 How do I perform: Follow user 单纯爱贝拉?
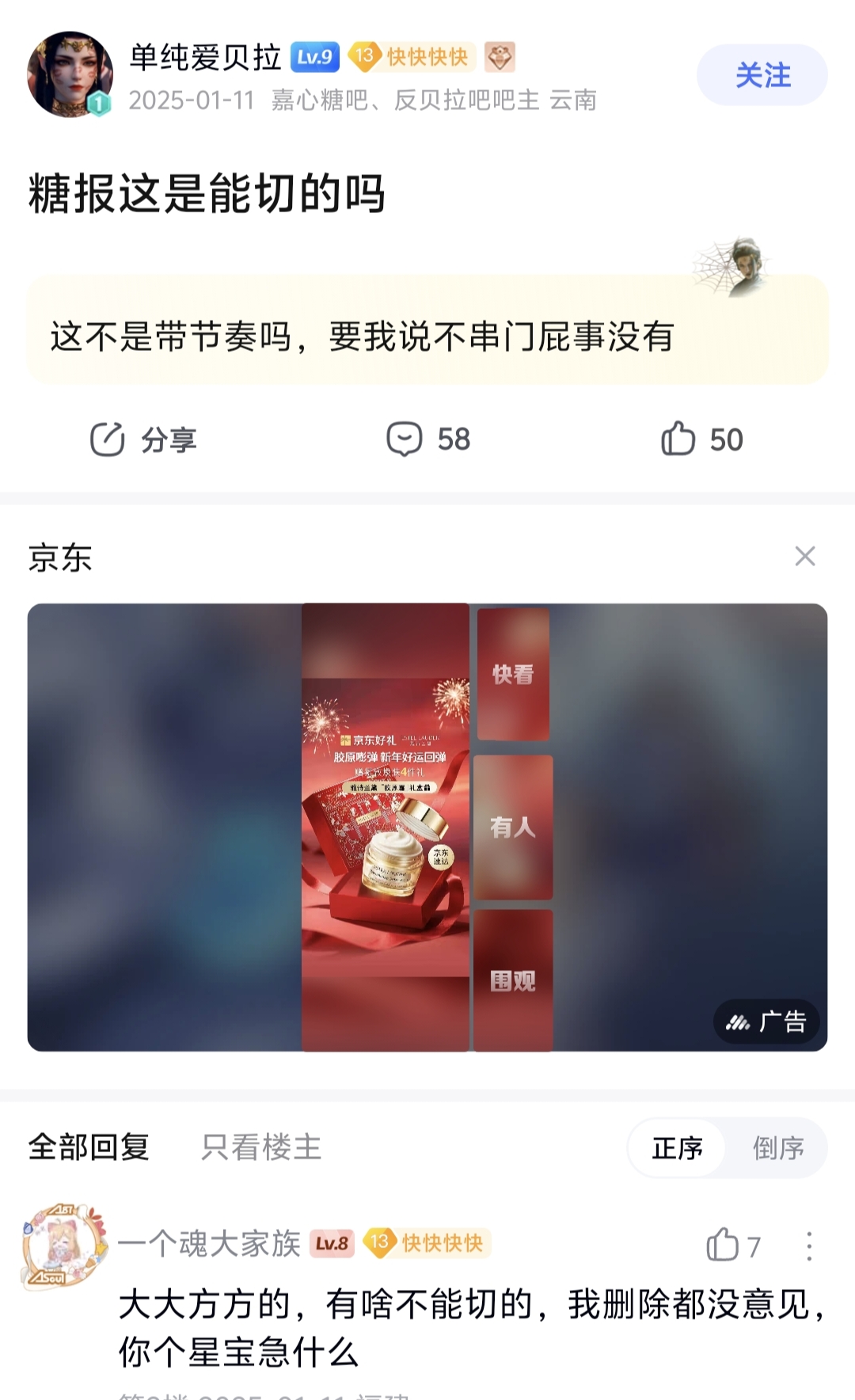(x=762, y=75)
